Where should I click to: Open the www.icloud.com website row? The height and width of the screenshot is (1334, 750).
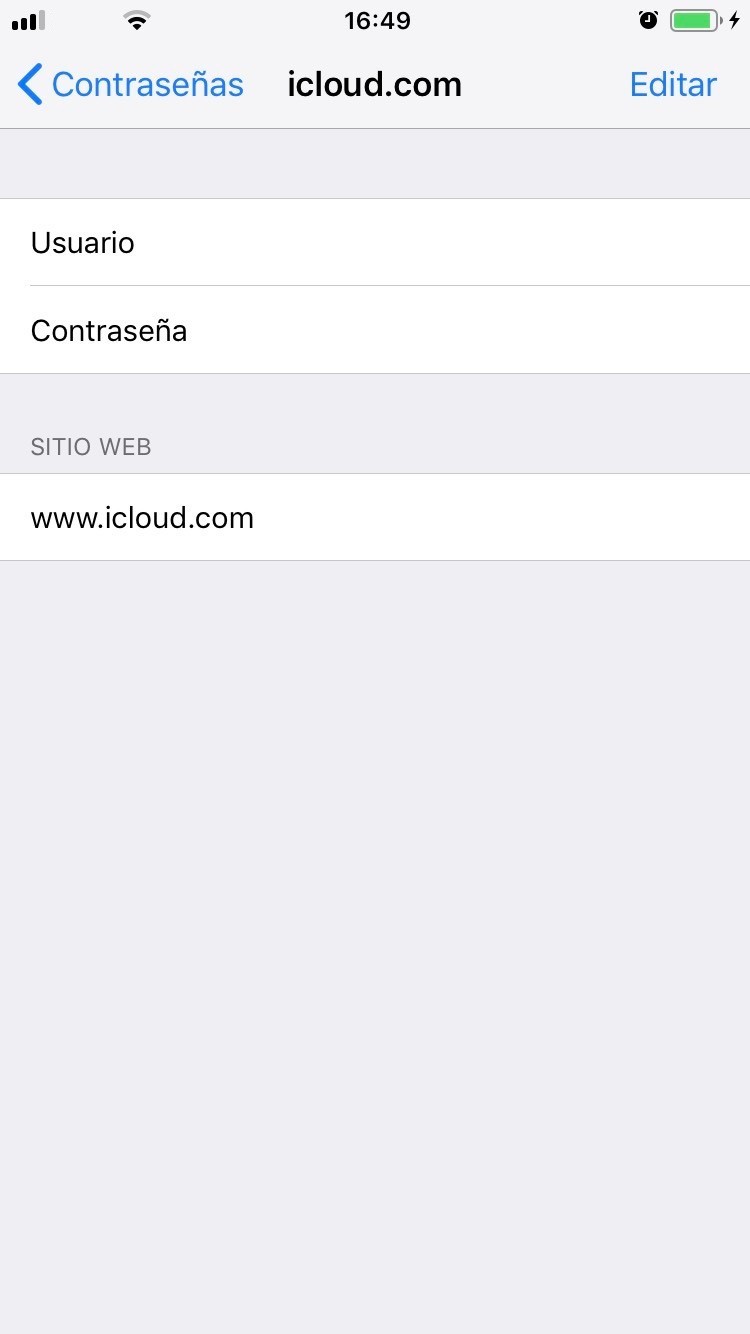[375, 517]
